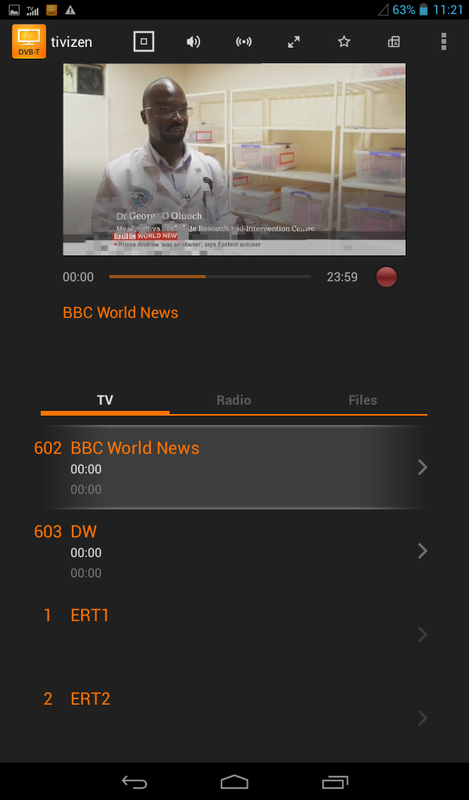Select the TV tab
The height and width of the screenshot is (800, 469).
tap(105, 400)
